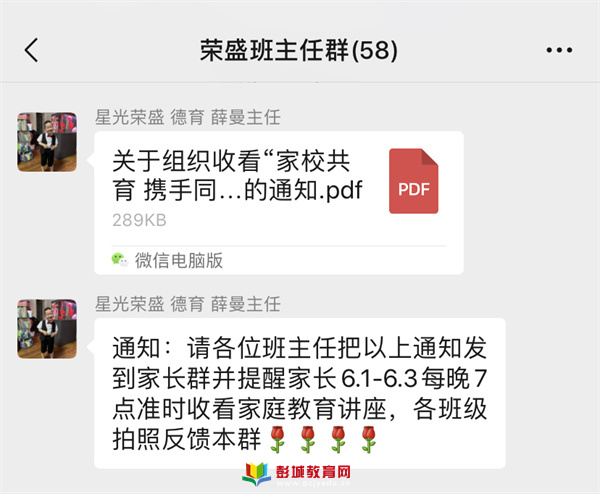Viewport: 600px width, 494px height.
Task: Go back from the 荣盛班主任群 chat
Action: pyautogui.click(x=32, y=50)
